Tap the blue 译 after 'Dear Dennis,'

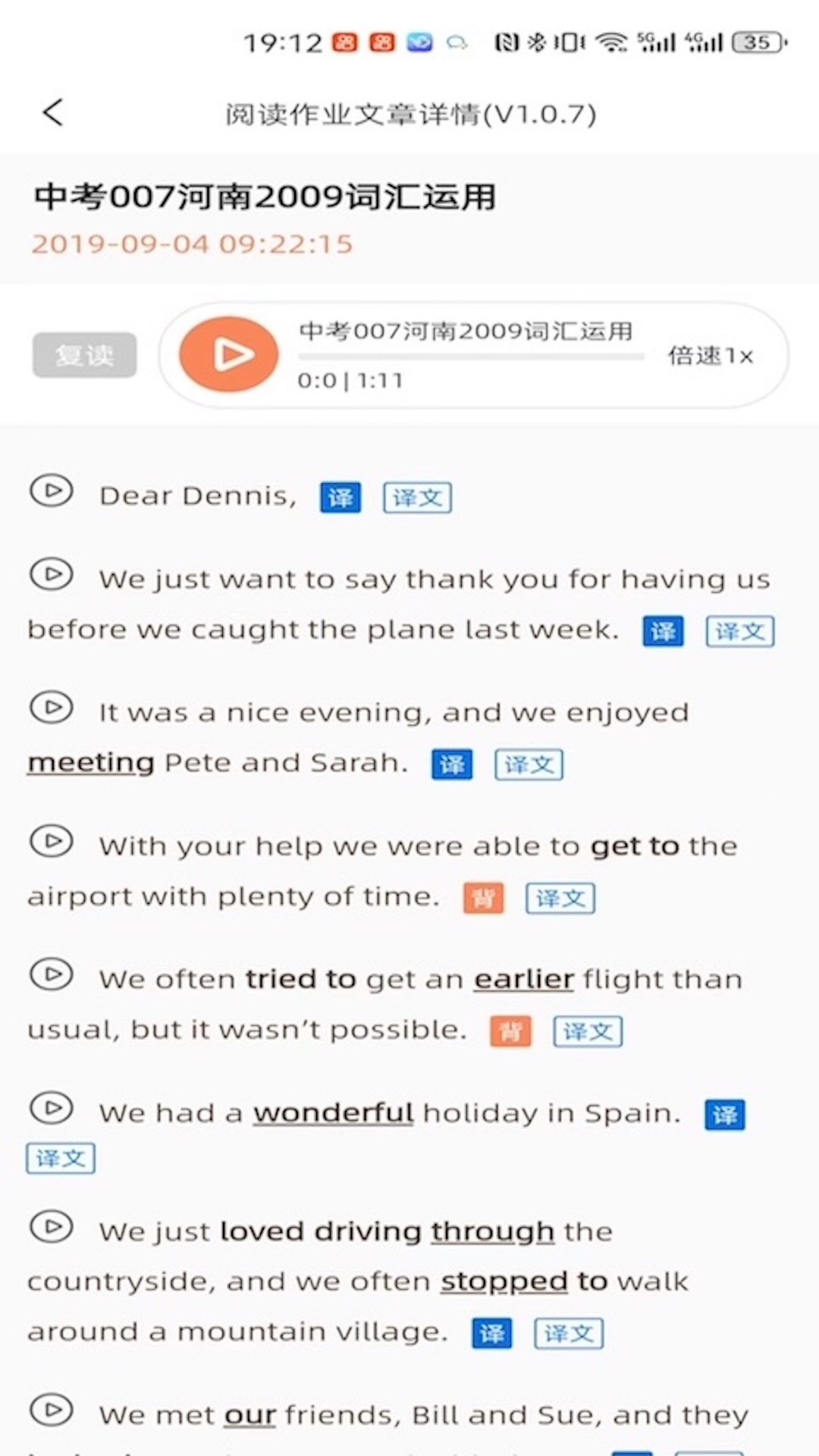(340, 497)
